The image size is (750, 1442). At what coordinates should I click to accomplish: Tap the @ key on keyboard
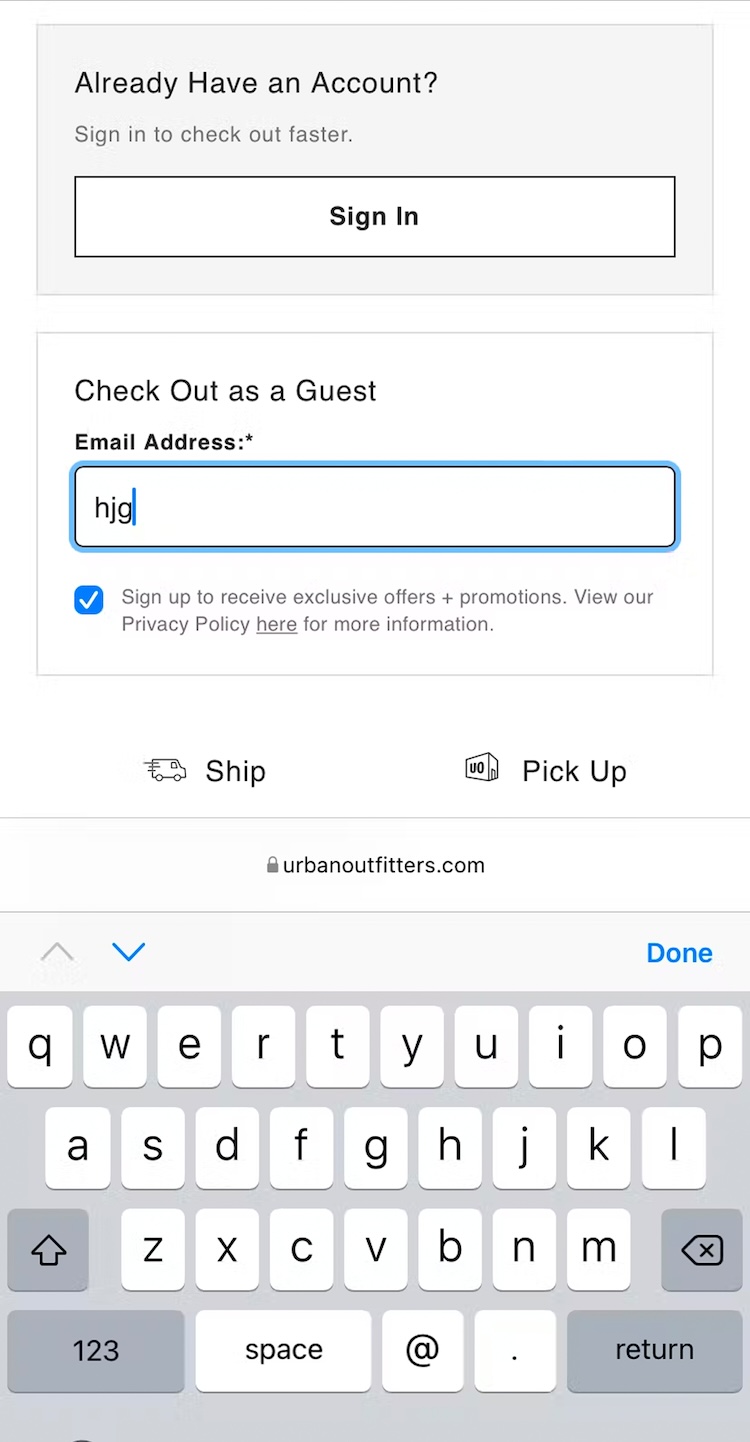[x=422, y=1350]
